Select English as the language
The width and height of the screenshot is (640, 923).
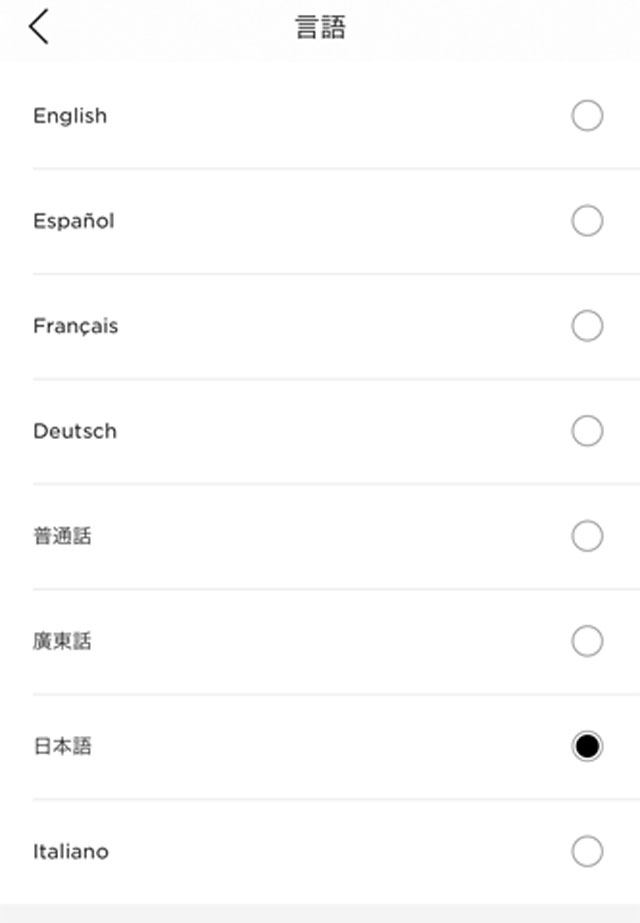tap(586, 116)
